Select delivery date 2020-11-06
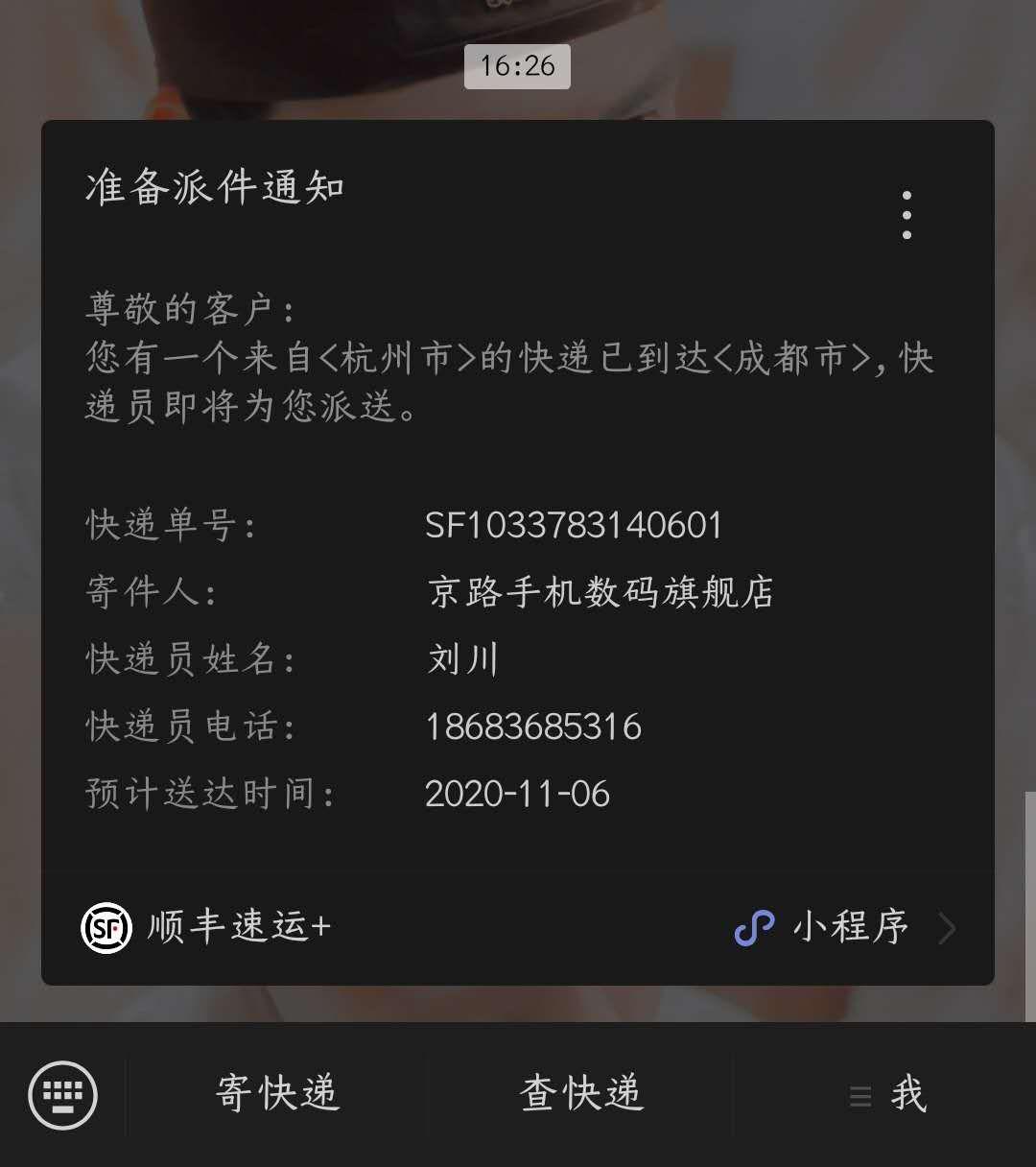The image size is (1036, 1167). click(518, 794)
